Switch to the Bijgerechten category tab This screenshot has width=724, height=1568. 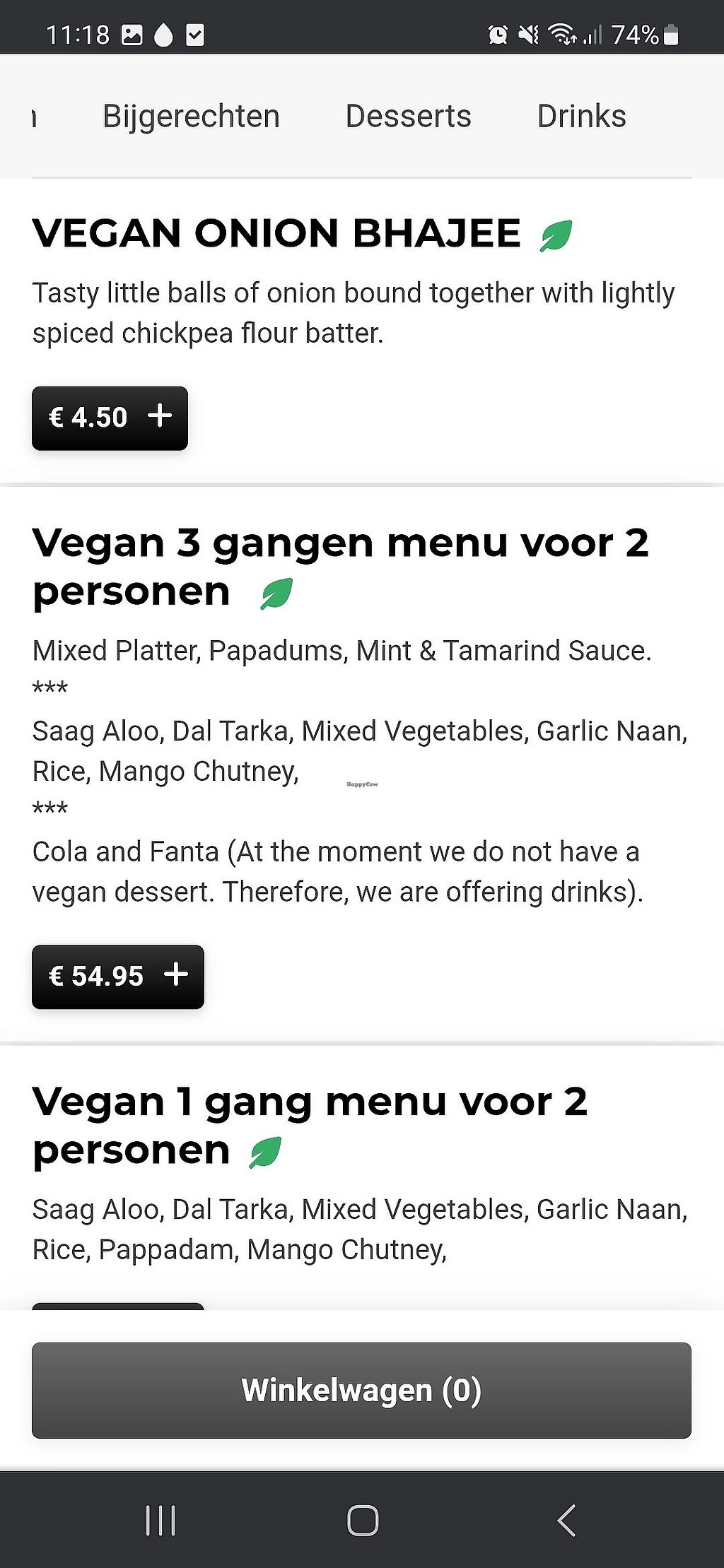point(191,117)
